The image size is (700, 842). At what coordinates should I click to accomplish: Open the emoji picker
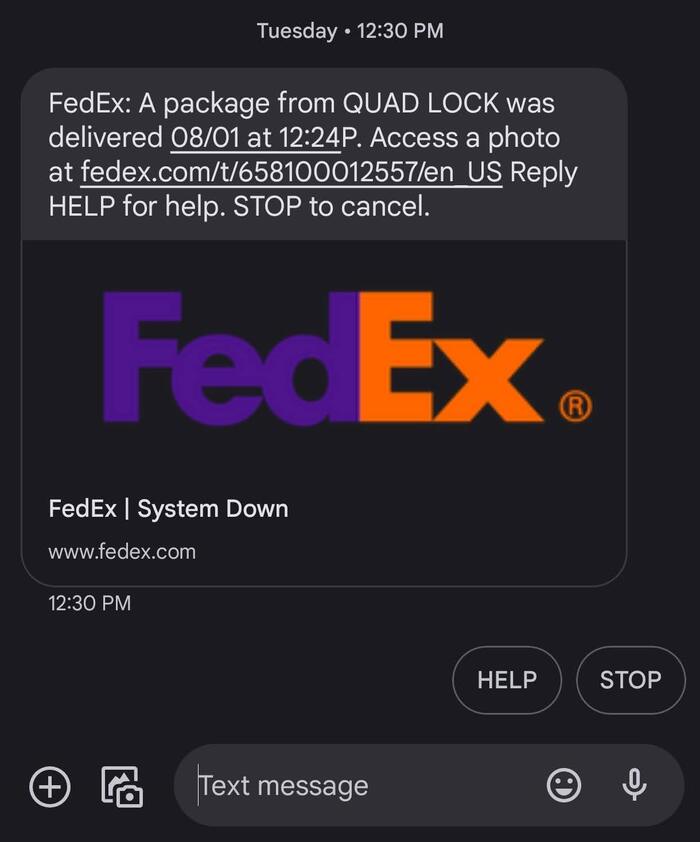click(564, 786)
